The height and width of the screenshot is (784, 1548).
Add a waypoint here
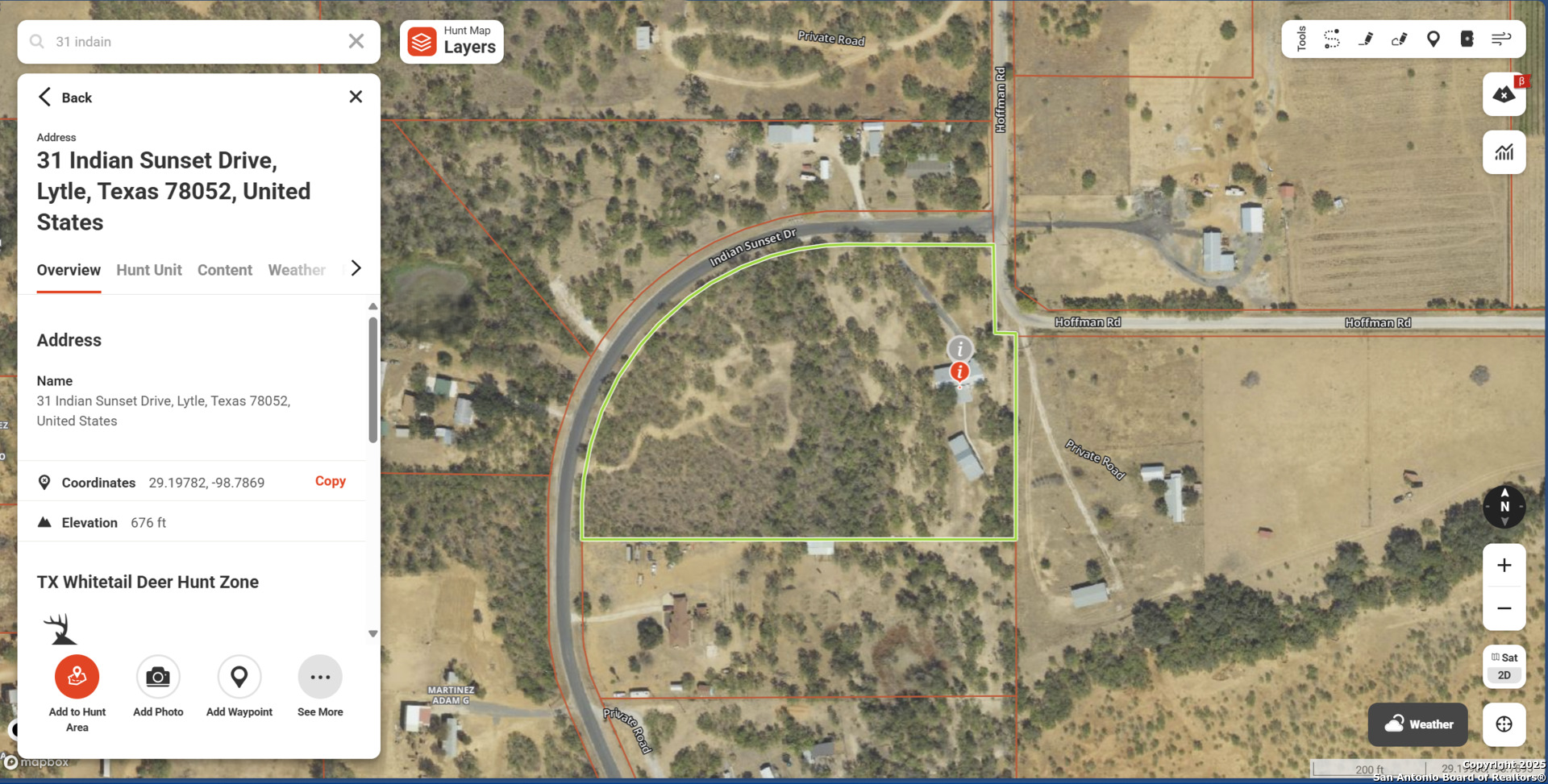(x=239, y=677)
